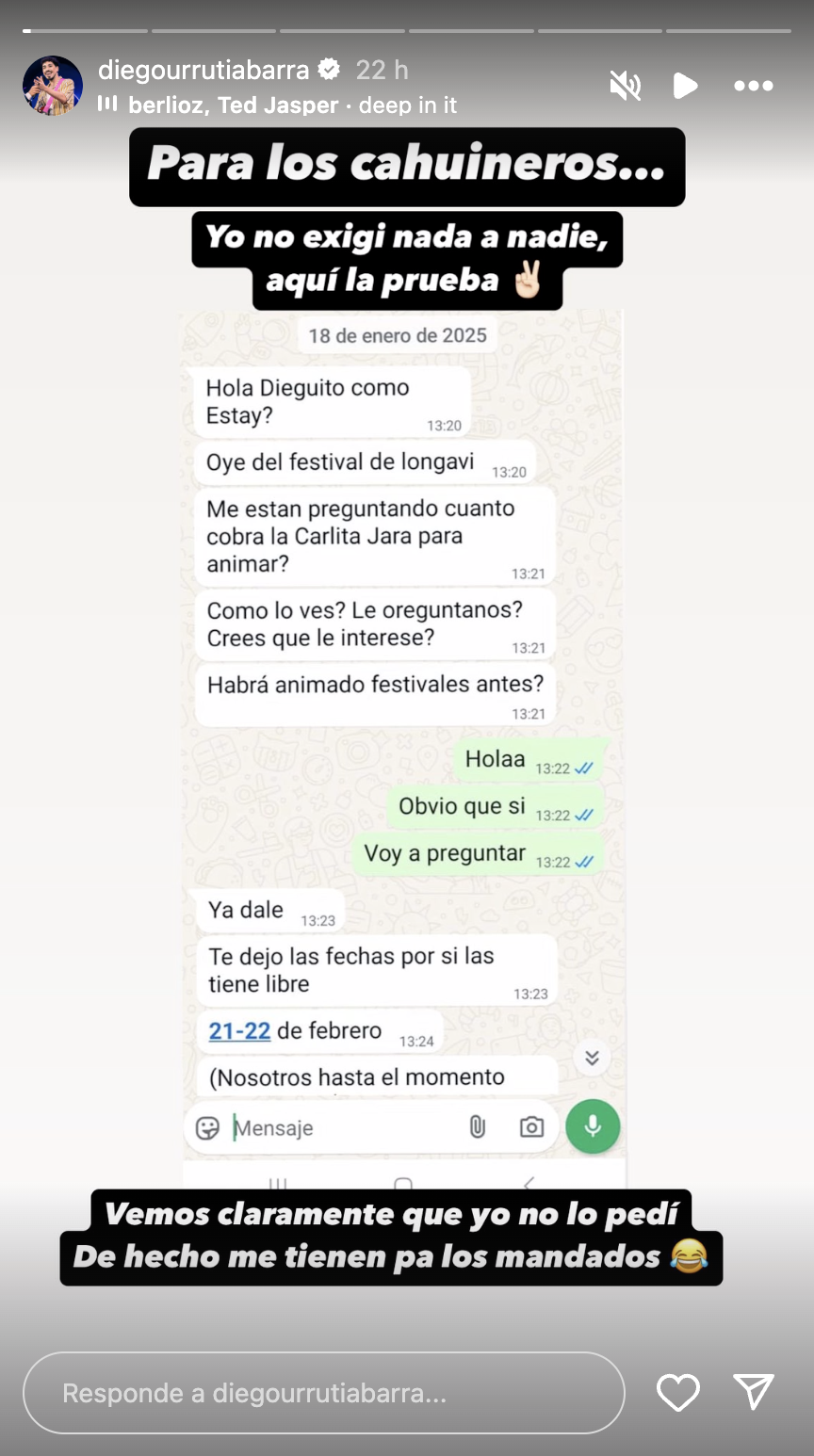Open the three-dot story options menu
The height and width of the screenshot is (1456, 814).
753,85
